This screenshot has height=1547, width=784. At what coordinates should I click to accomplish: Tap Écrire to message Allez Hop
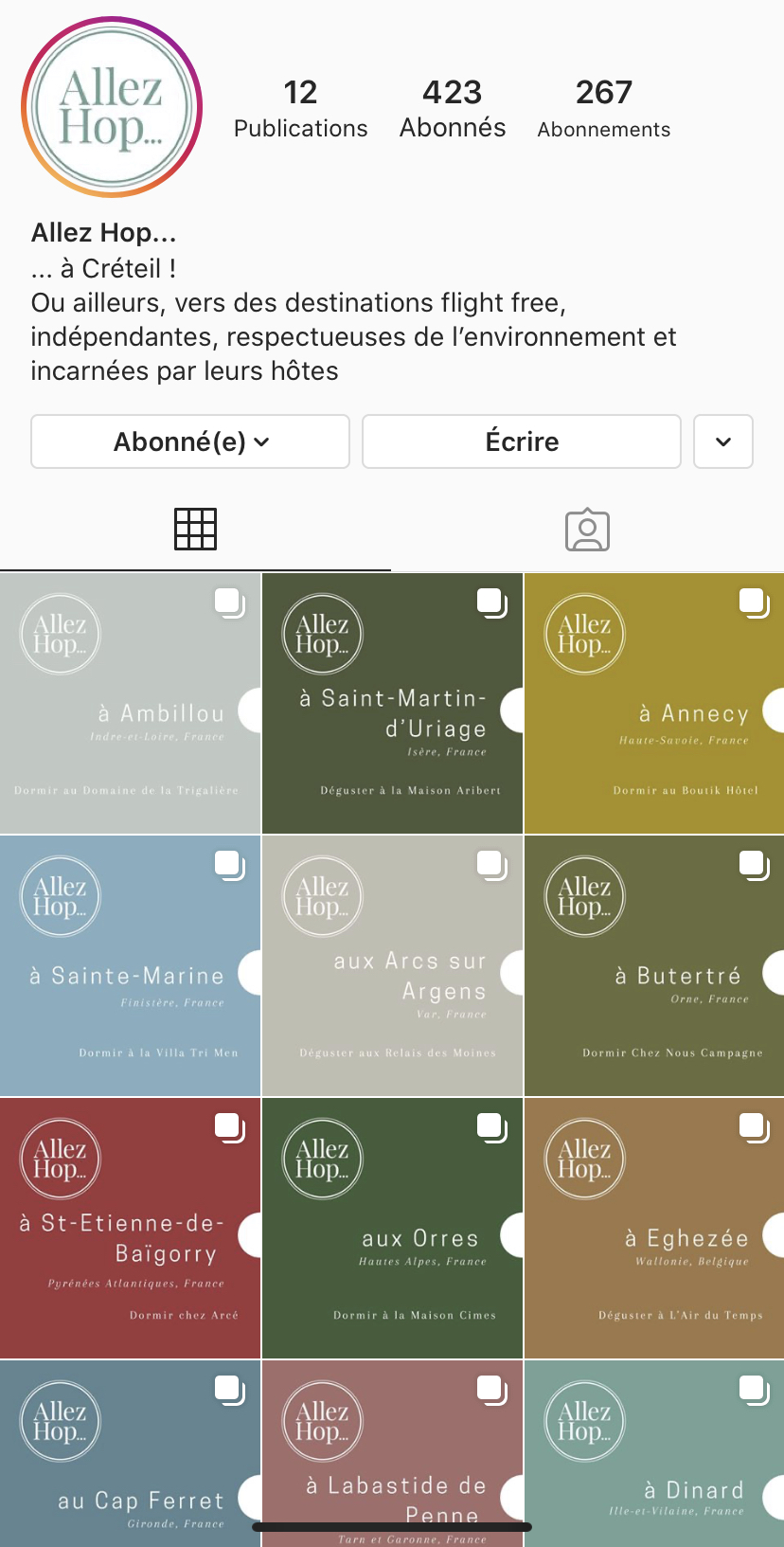click(x=522, y=441)
